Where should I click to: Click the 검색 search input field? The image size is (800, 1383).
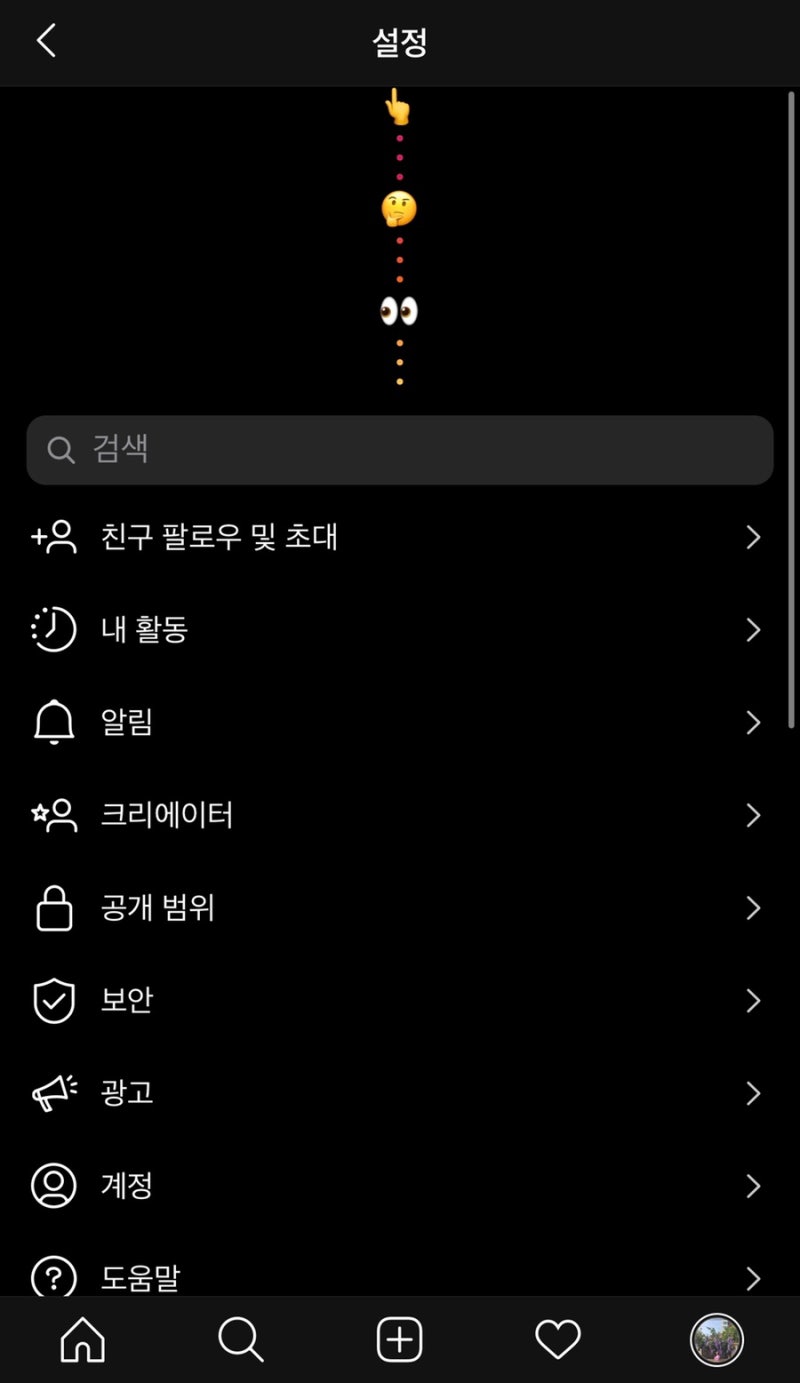click(x=400, y=449)
